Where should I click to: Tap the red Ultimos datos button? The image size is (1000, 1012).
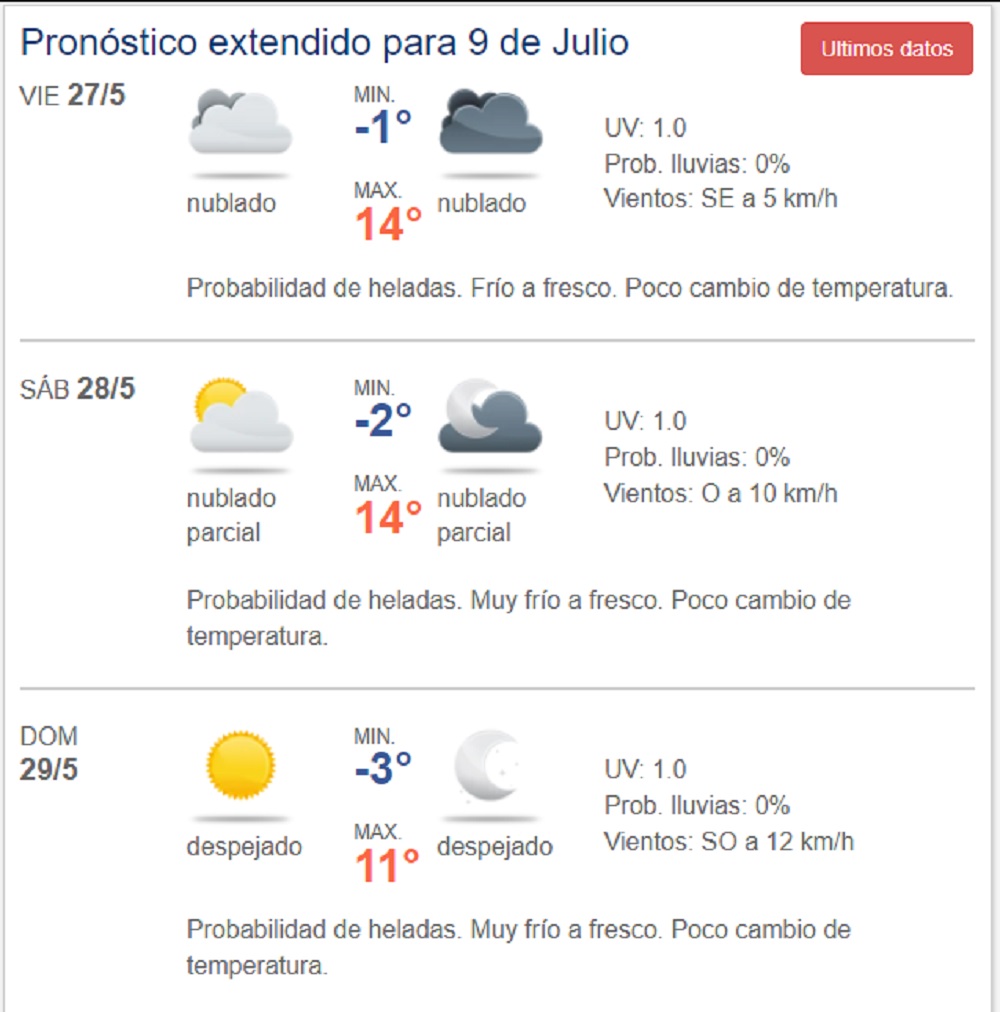(886, 49)
